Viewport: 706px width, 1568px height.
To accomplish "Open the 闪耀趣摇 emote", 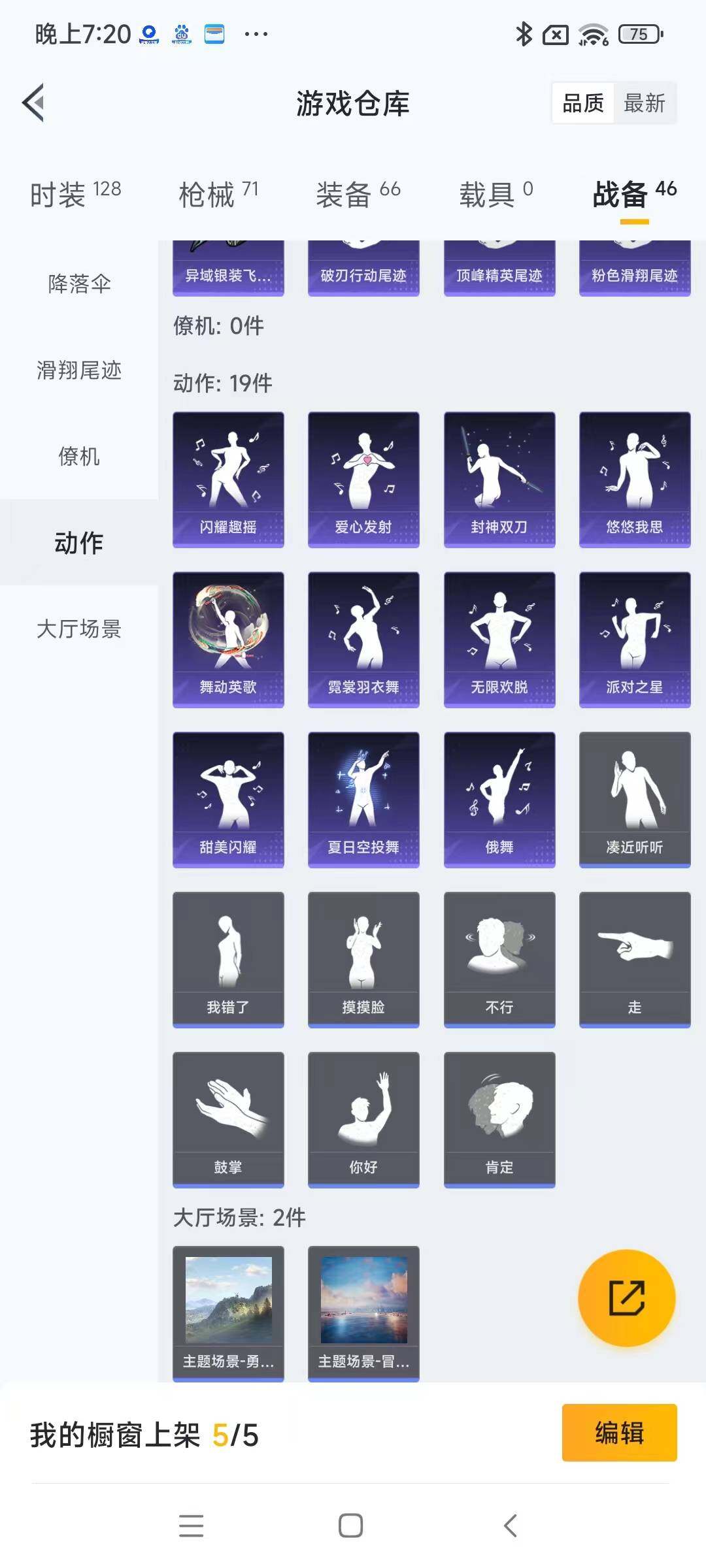I will 228,479.
